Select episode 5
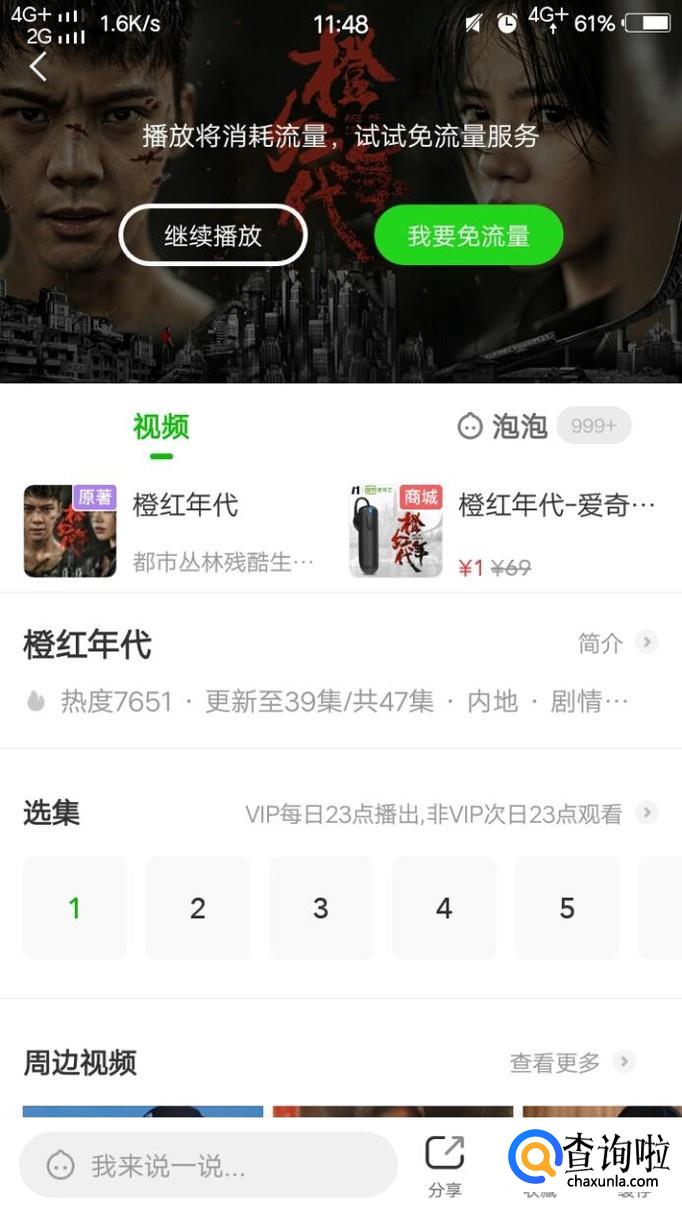Screen dimensions: 682x1212 pos(567,908)
